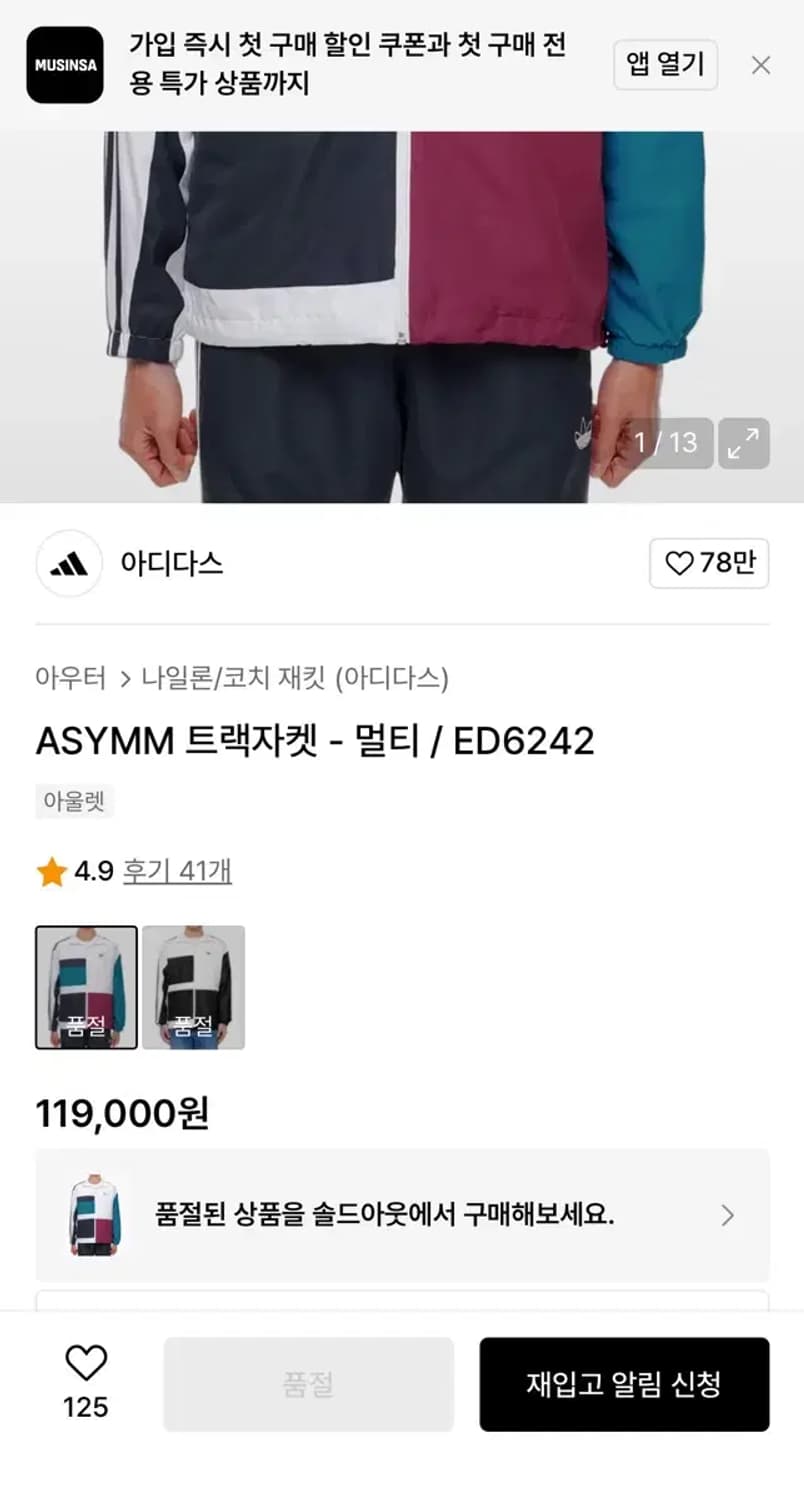Tap the MUSINSA logo in the top banner
The width and height of the screenshot is (804, 1500).
[64, 65]
